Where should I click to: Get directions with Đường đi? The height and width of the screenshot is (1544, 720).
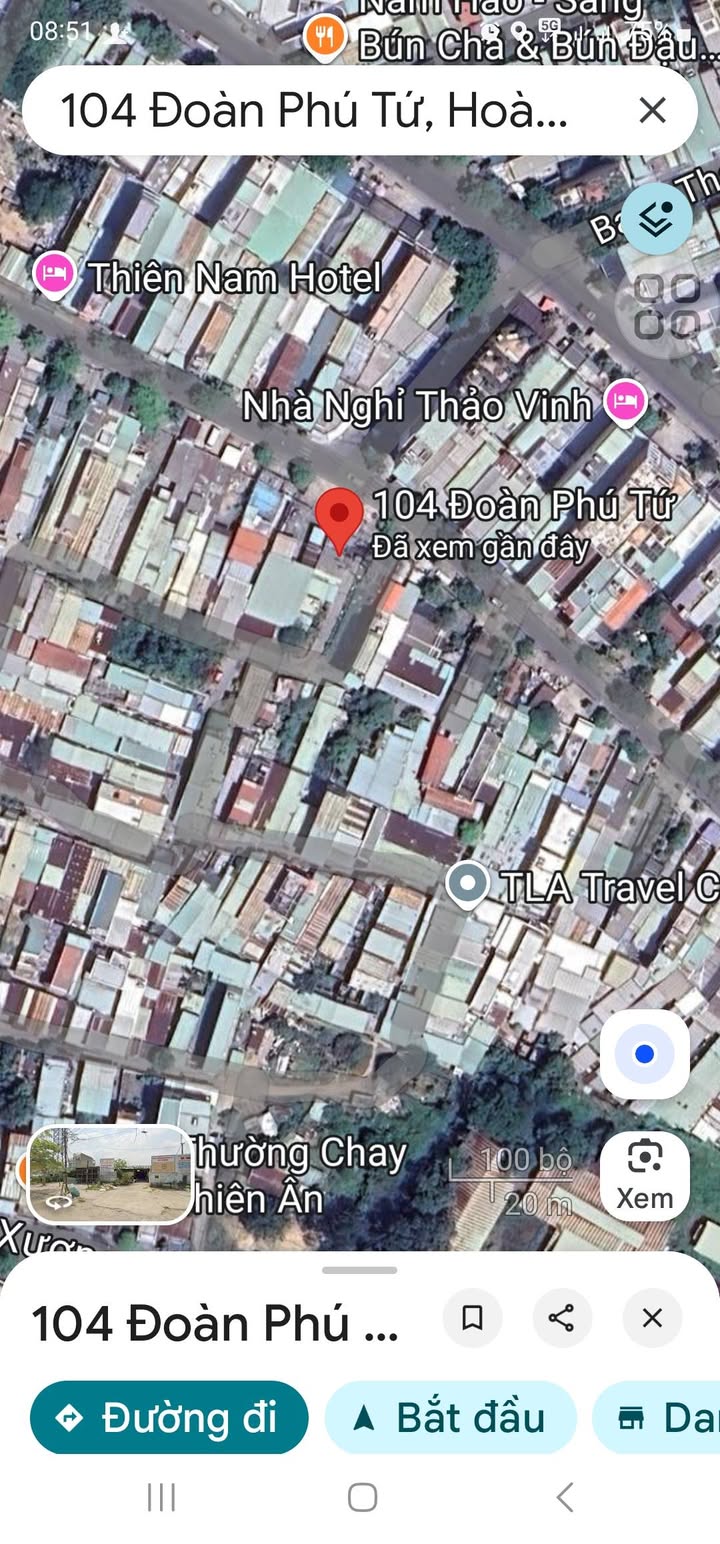(x=169, y=1417)
